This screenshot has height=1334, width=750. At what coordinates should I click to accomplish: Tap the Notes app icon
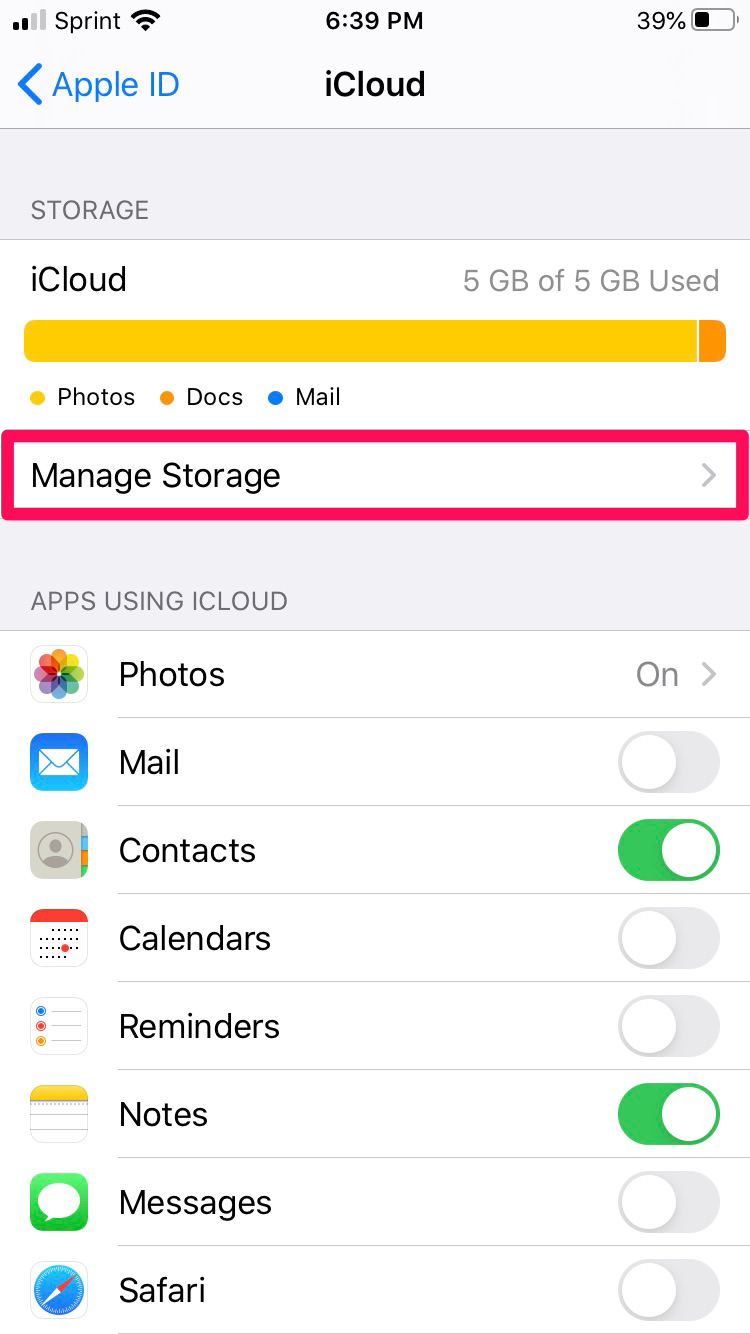(59, 1114)
